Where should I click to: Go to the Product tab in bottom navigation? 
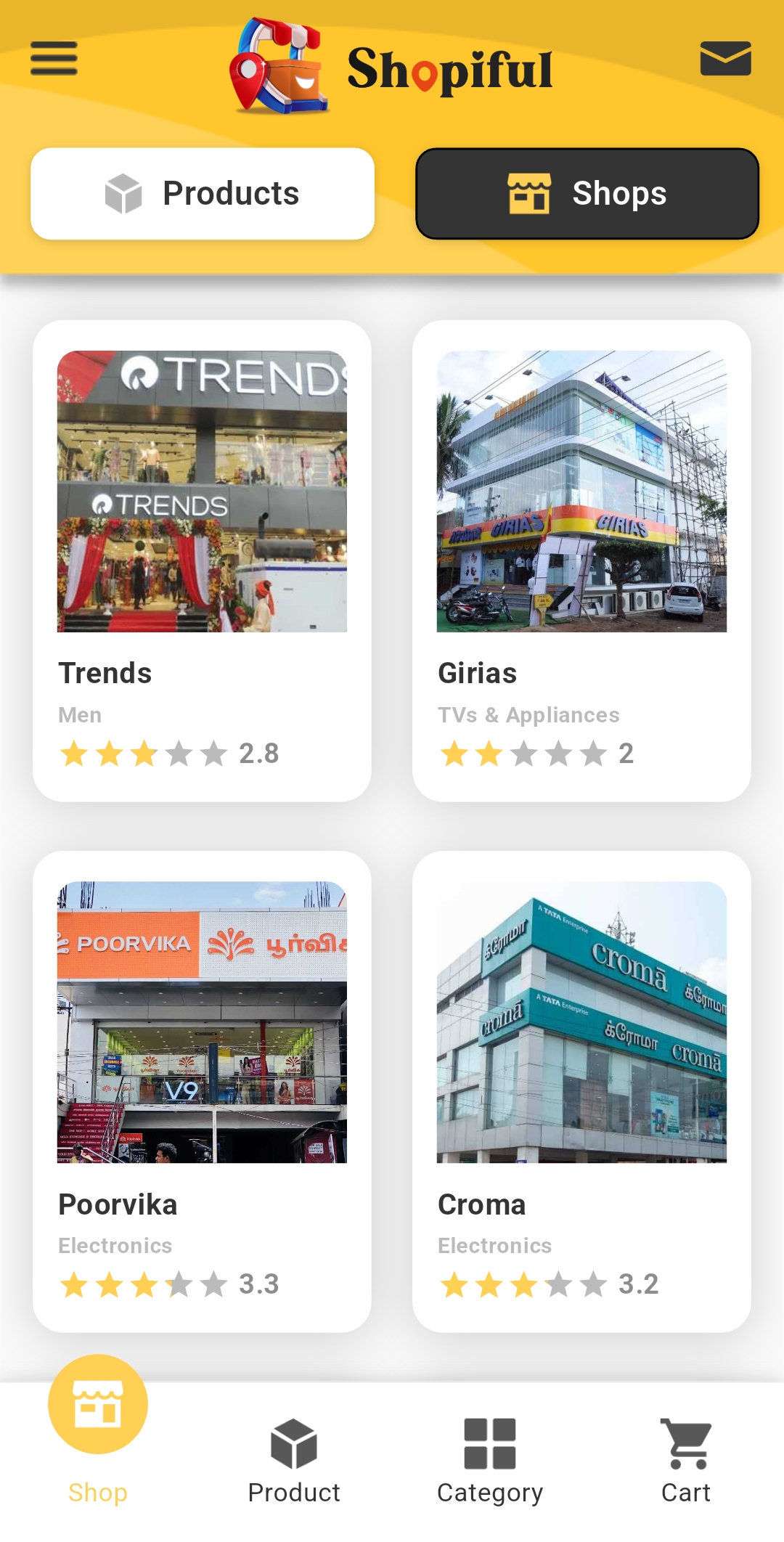click(294, 1461)
